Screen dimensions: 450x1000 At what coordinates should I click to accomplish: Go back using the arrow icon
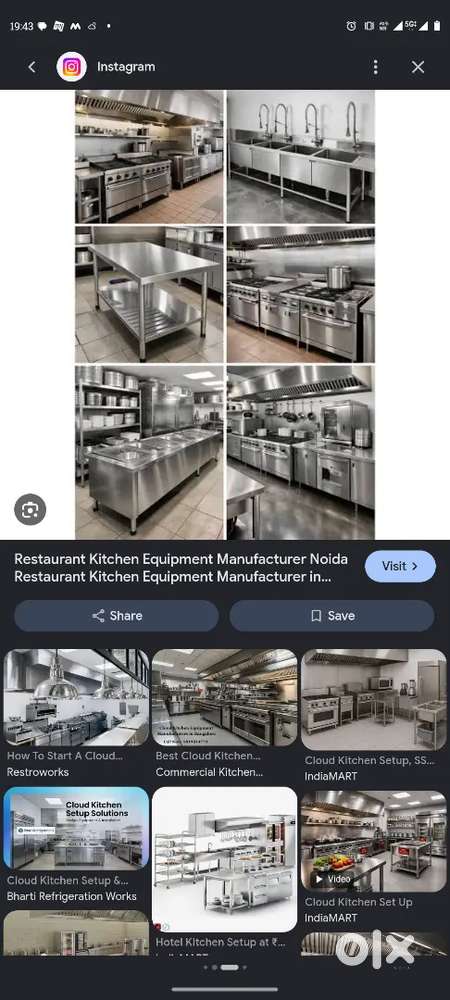(x=32, y=67)
